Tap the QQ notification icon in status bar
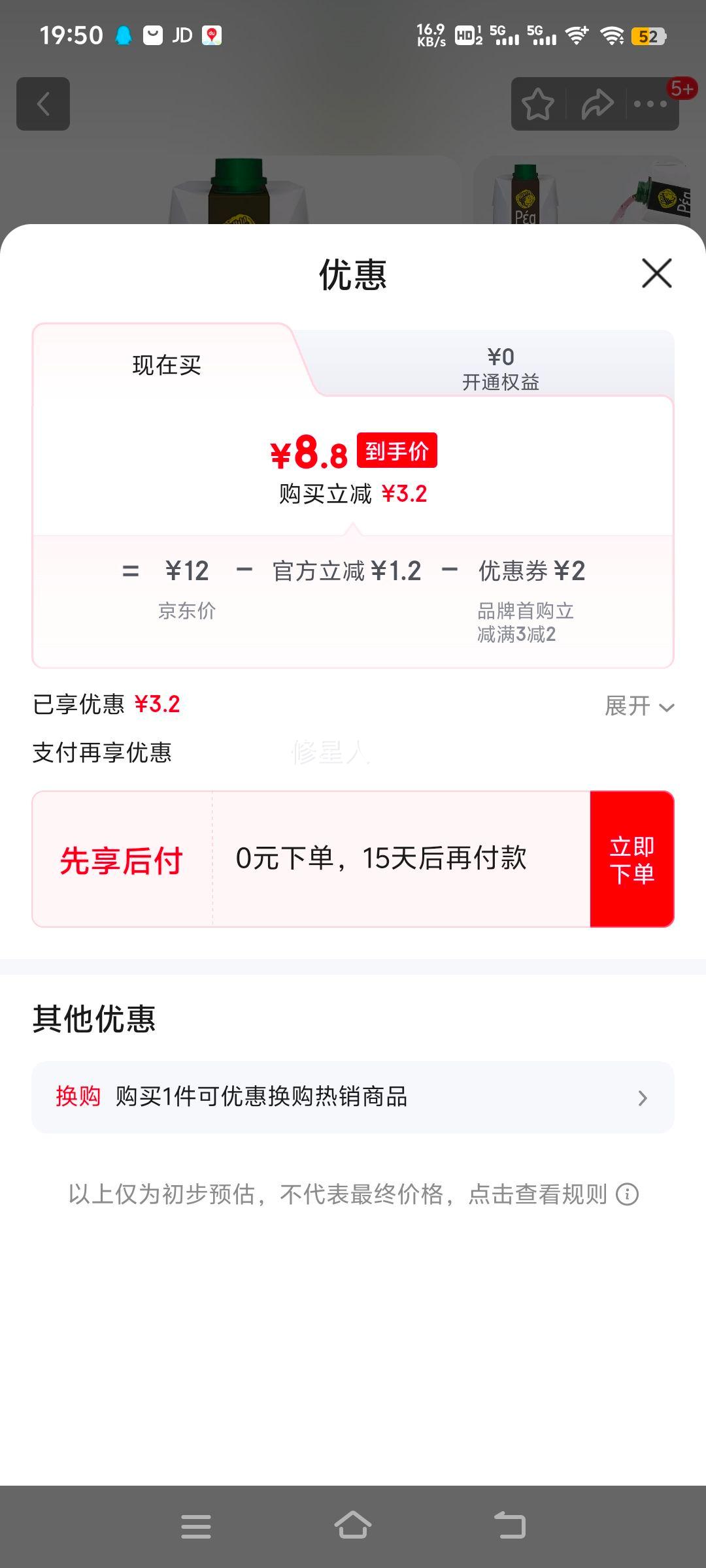The image size is (706, 1568). (124, 36)
